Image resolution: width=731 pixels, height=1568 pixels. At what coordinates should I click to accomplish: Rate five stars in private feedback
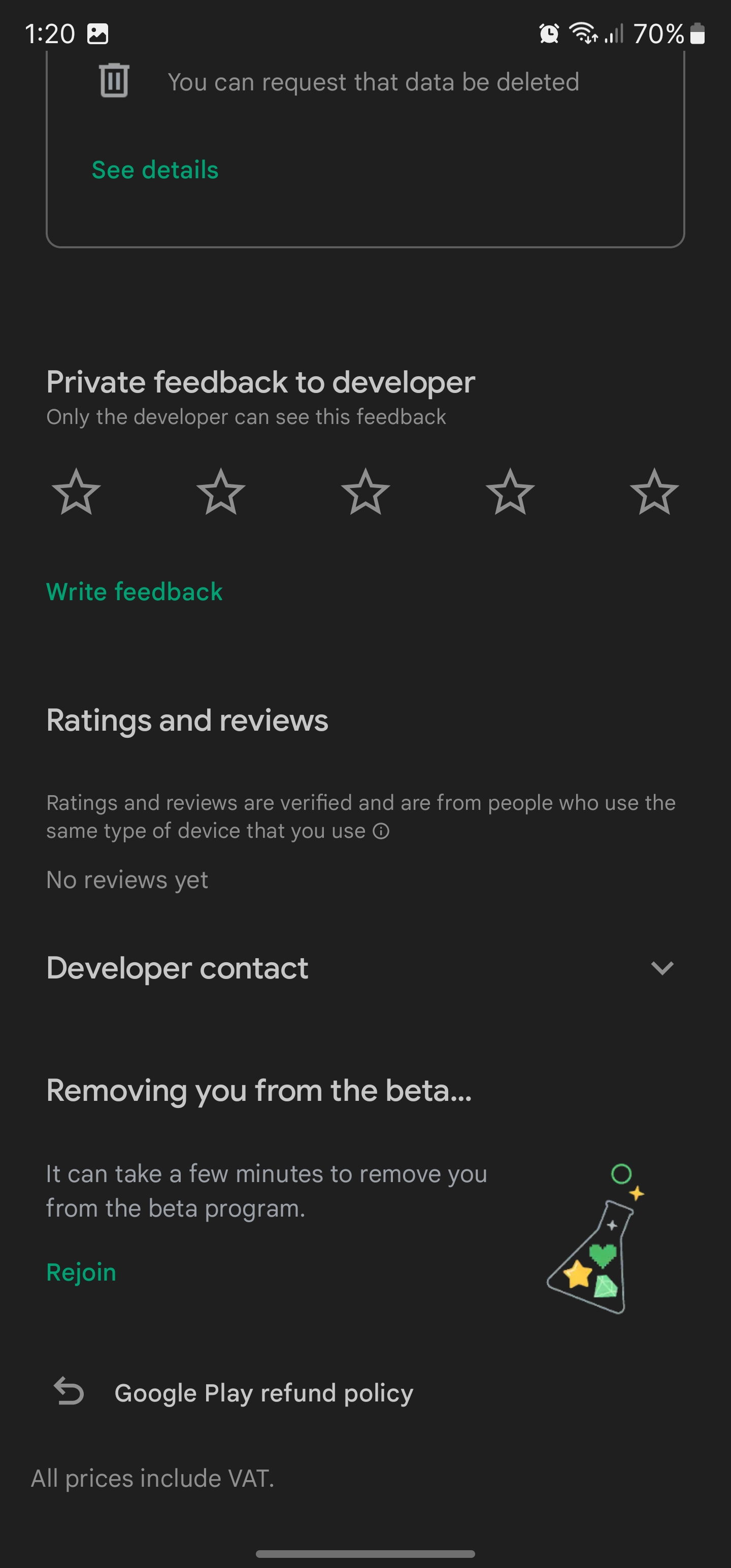[654, 492]
